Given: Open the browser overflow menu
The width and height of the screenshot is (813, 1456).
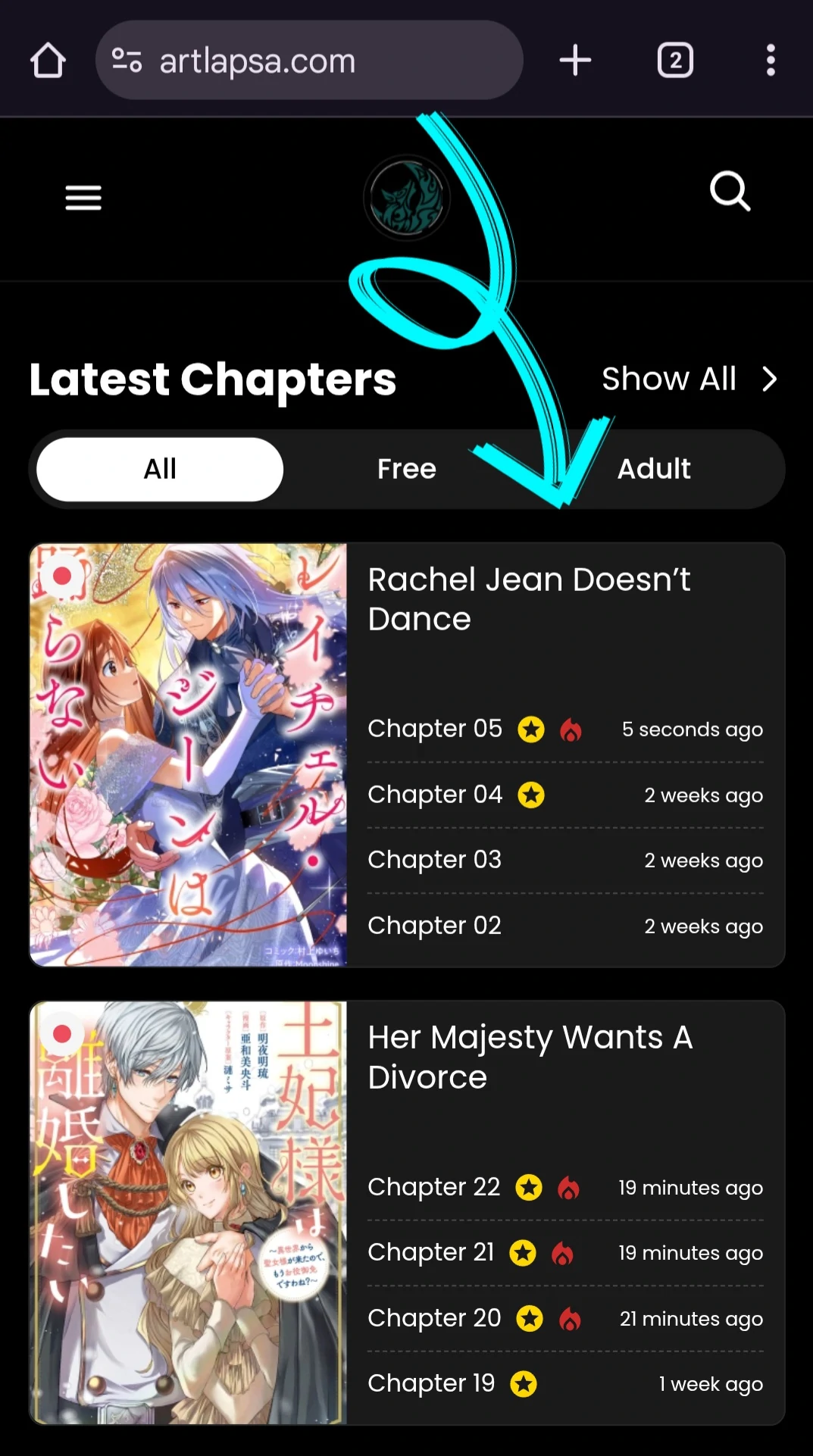Looking at the screenshot, I should (771, 61).
